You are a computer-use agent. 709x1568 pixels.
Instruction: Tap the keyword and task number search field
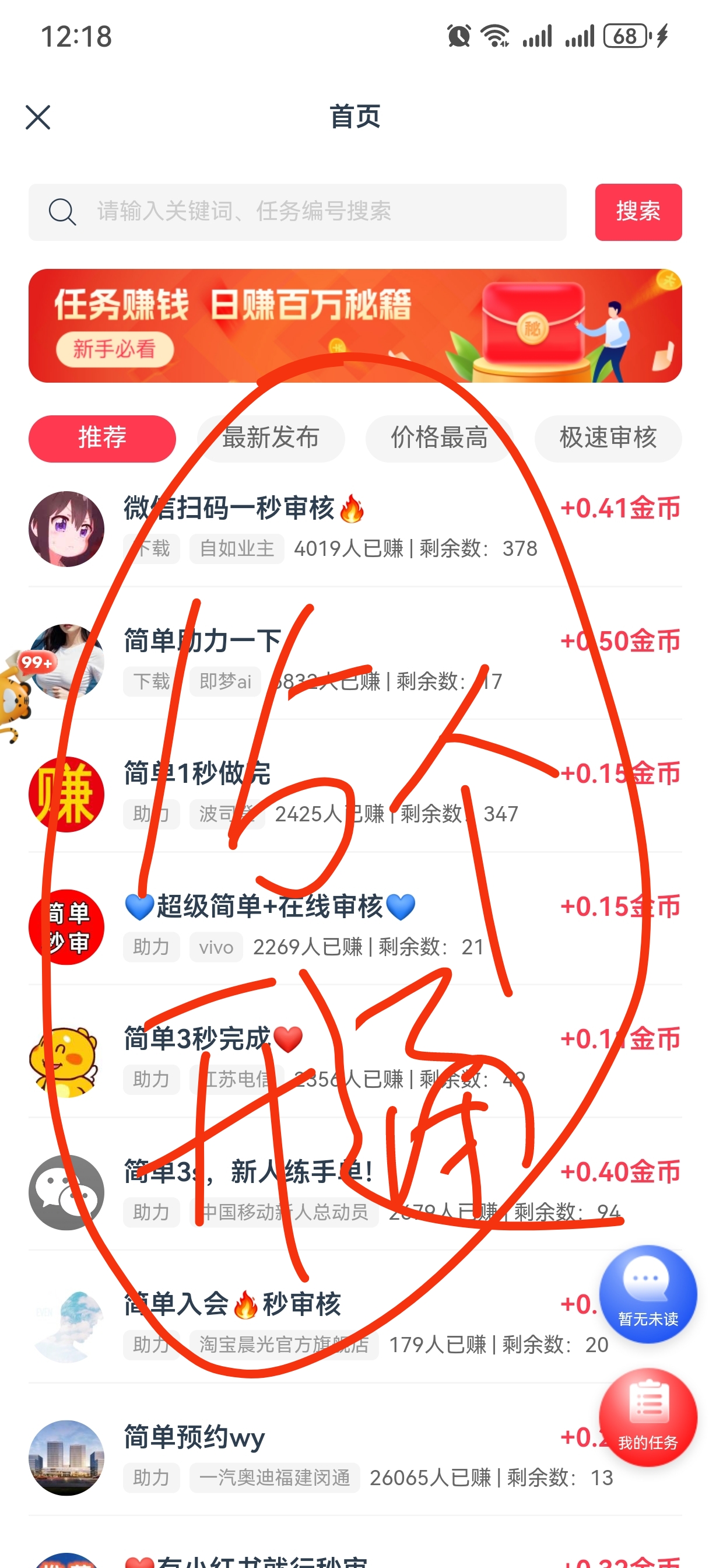coord(297,212)
